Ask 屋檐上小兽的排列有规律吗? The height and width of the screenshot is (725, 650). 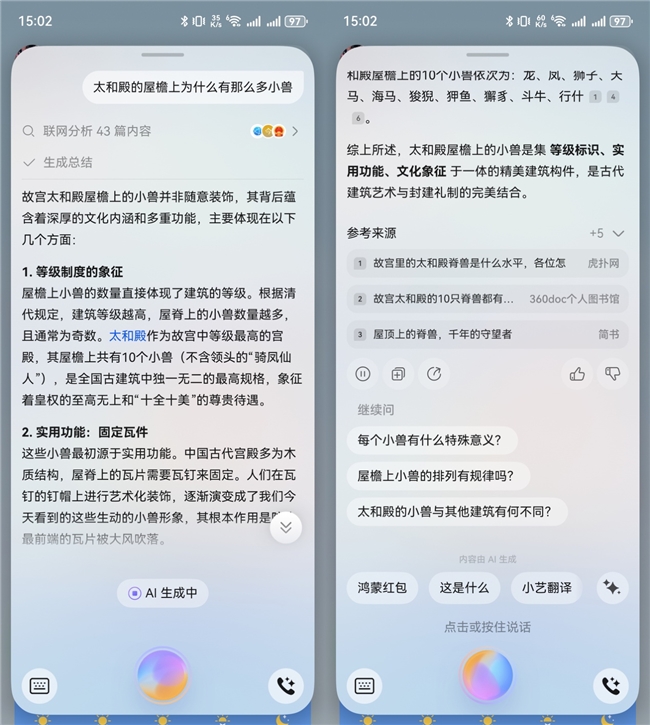coord(438,475)
